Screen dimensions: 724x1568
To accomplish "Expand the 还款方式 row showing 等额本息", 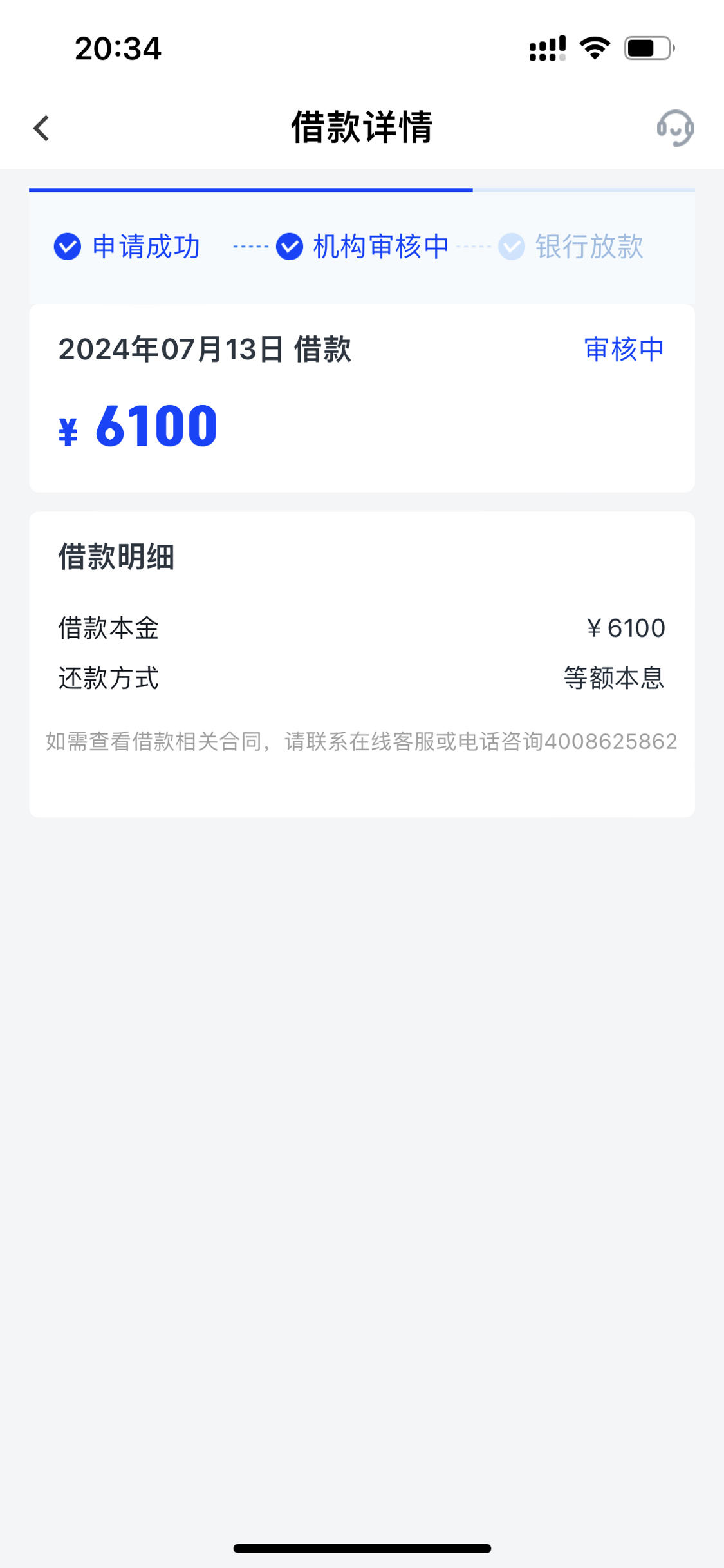I will [360, 677].
